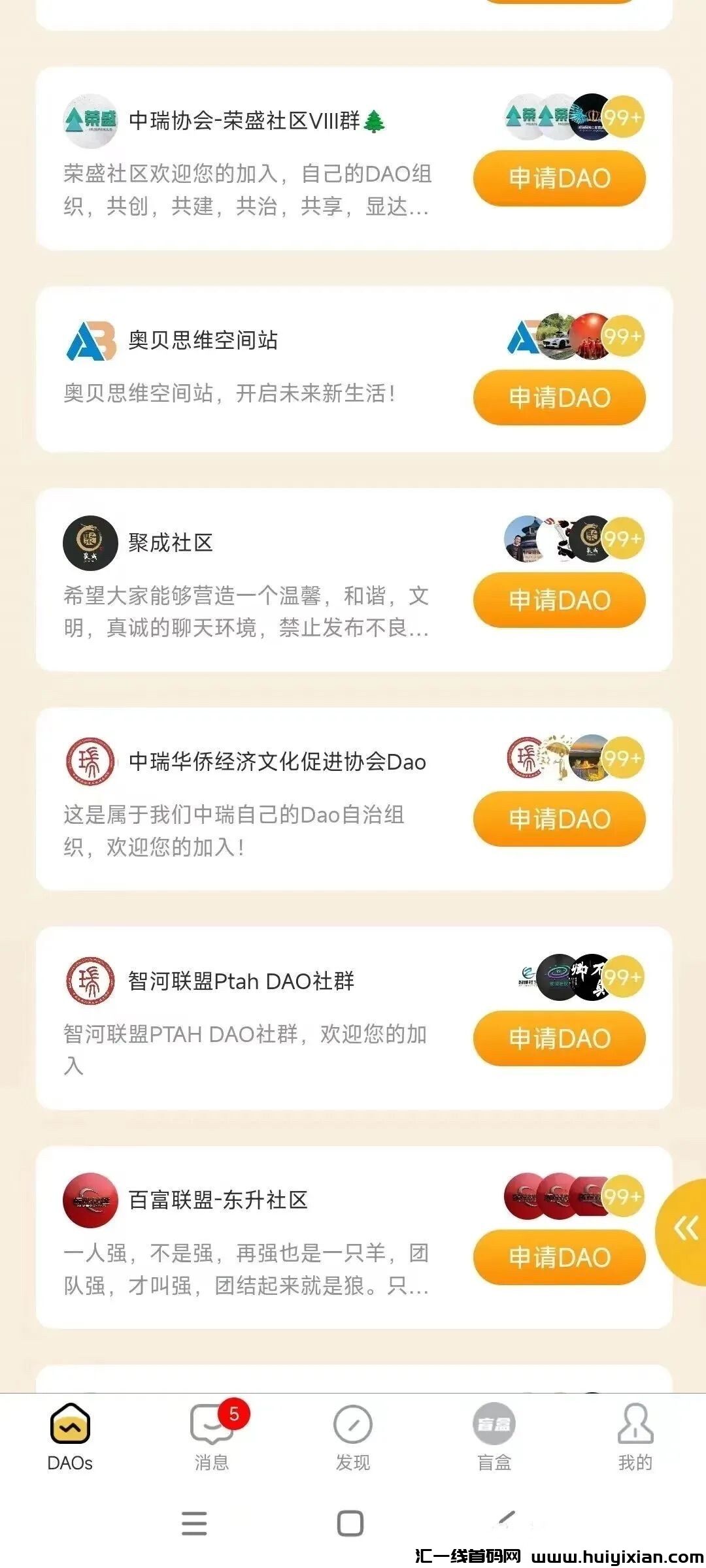This screenshot has width=706, height=1568.
Task: Open recent apps from navigation bar
Action: point(194,1524)
